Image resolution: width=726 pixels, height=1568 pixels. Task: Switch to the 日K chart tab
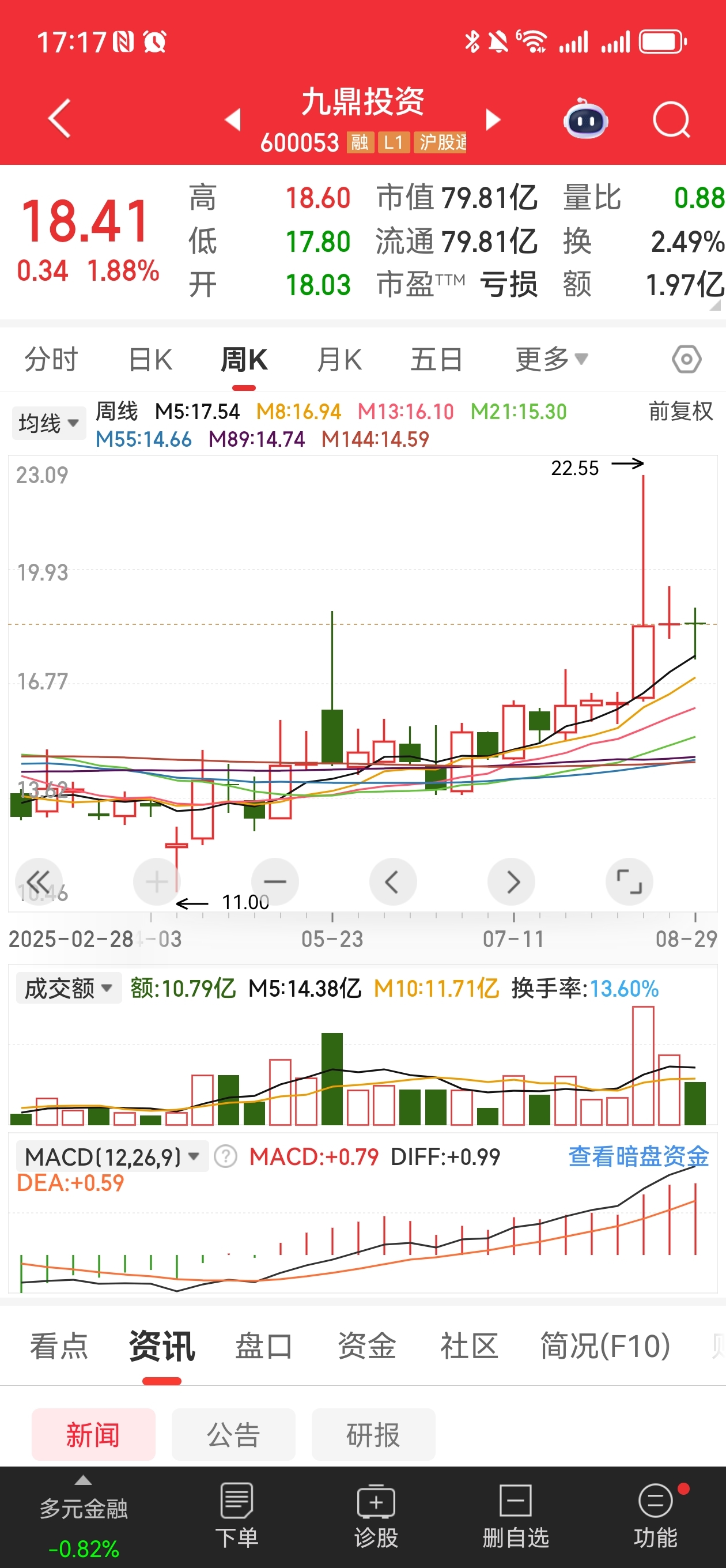150,359
